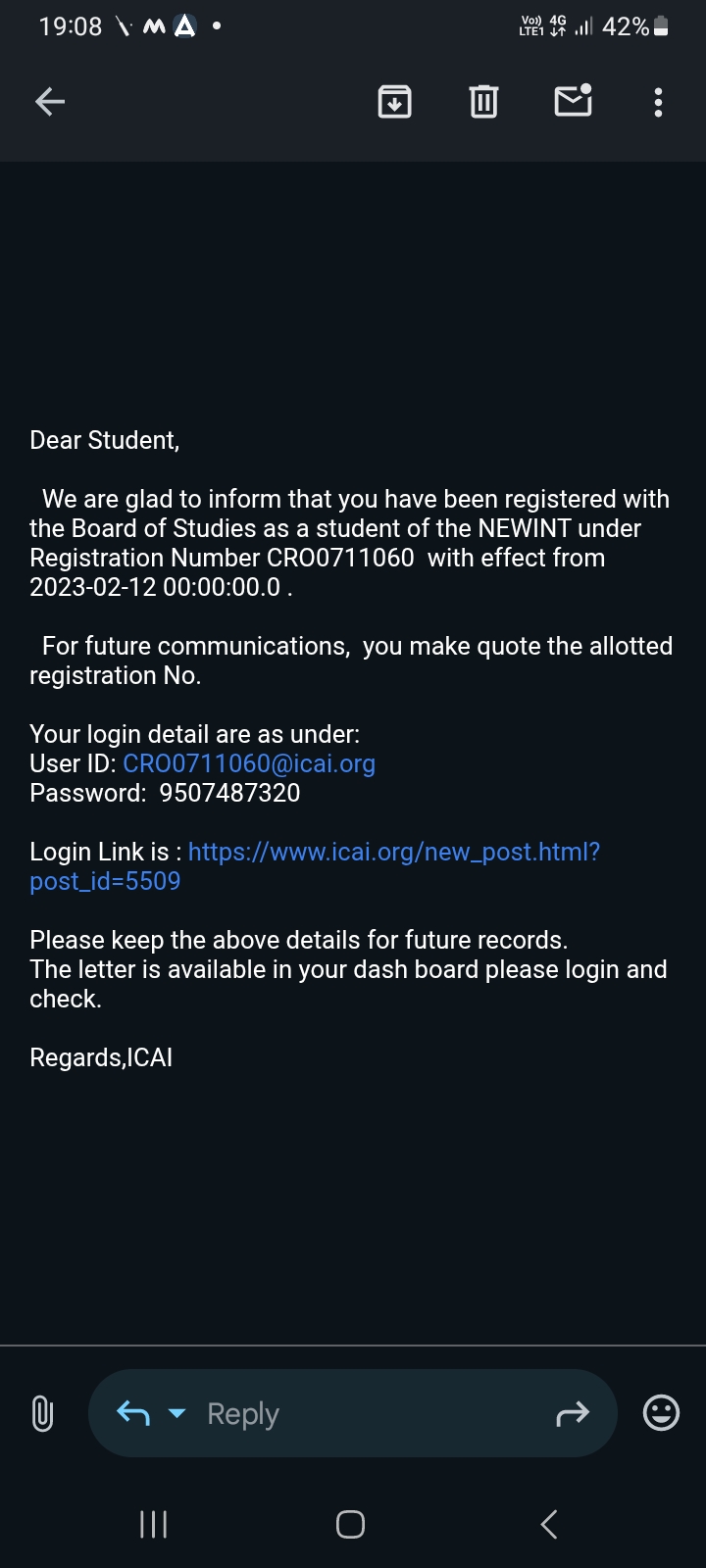Open the CRO0711060@icai.org email link

pos(249,763)
